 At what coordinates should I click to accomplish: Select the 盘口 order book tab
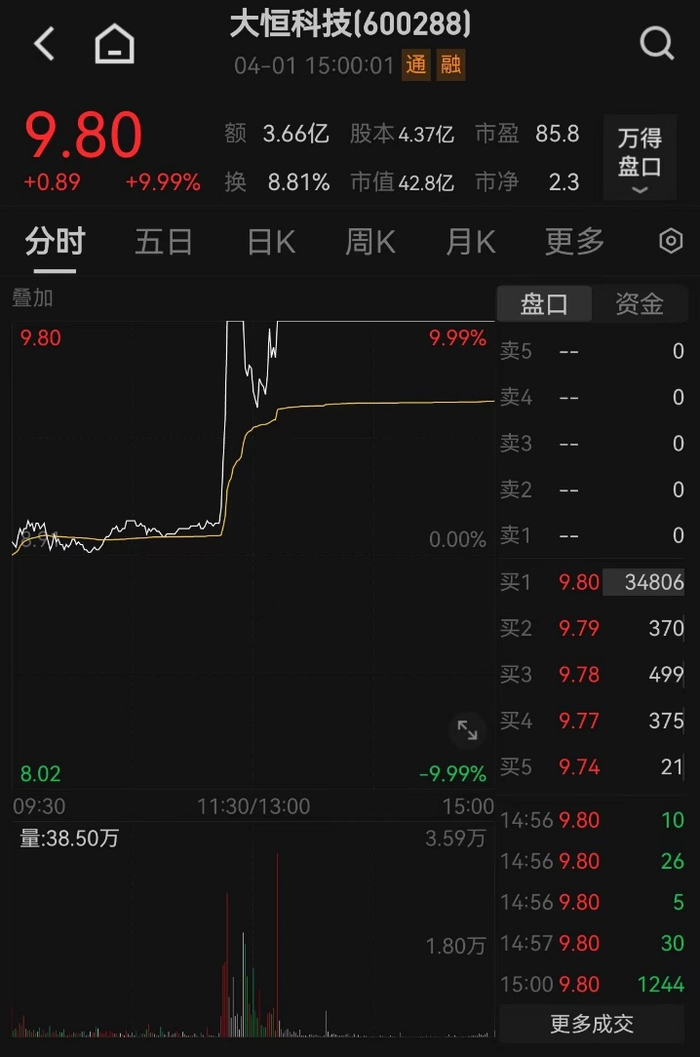544,304
